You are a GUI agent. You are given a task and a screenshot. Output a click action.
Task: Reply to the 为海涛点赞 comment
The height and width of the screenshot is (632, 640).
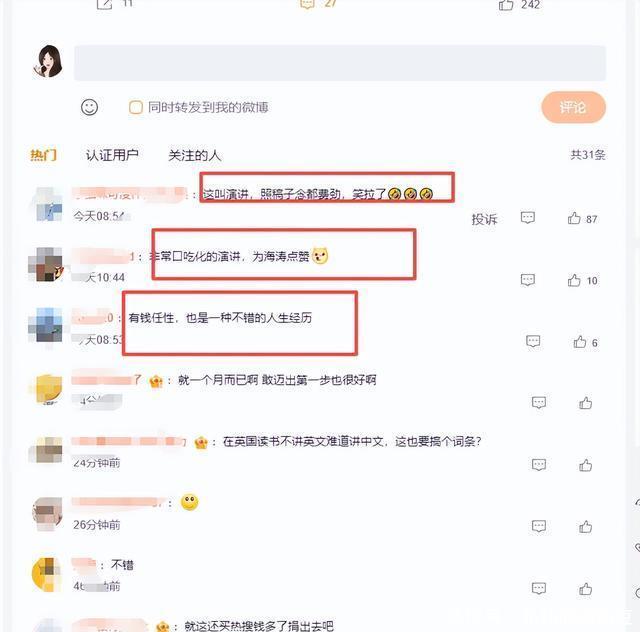click(x=528, y=280)
